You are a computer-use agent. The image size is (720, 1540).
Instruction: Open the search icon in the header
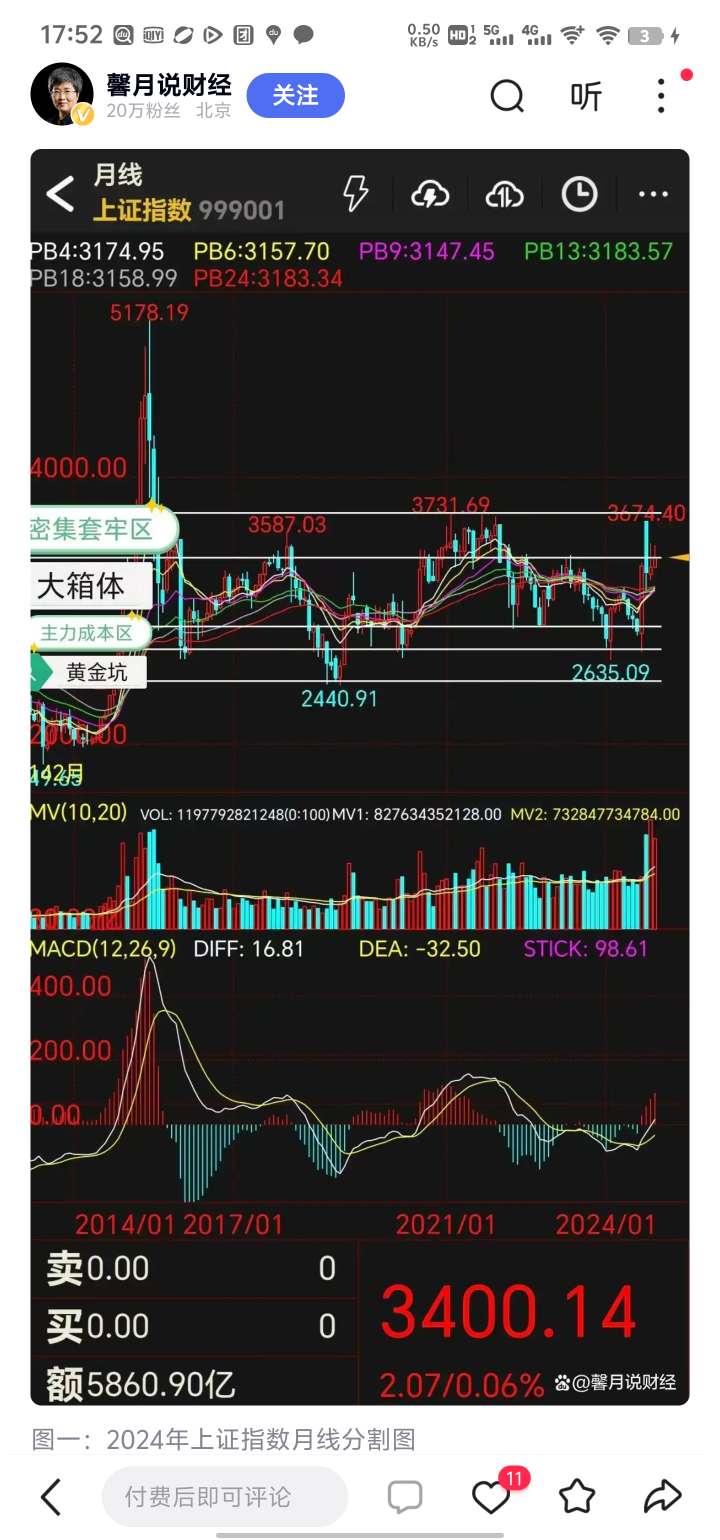pyautogui.click(x=507, y=96)
